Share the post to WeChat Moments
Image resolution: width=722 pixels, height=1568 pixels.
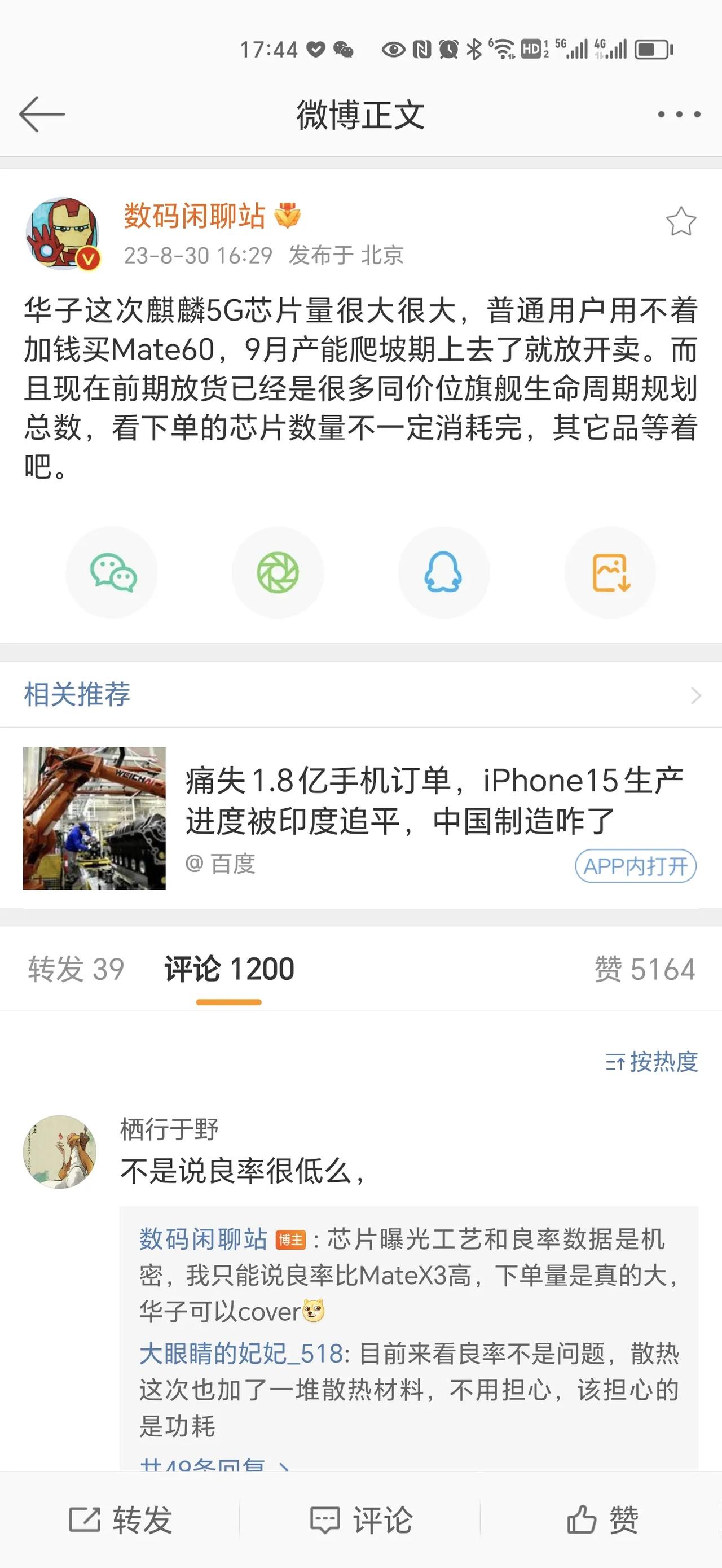(278, 571)
